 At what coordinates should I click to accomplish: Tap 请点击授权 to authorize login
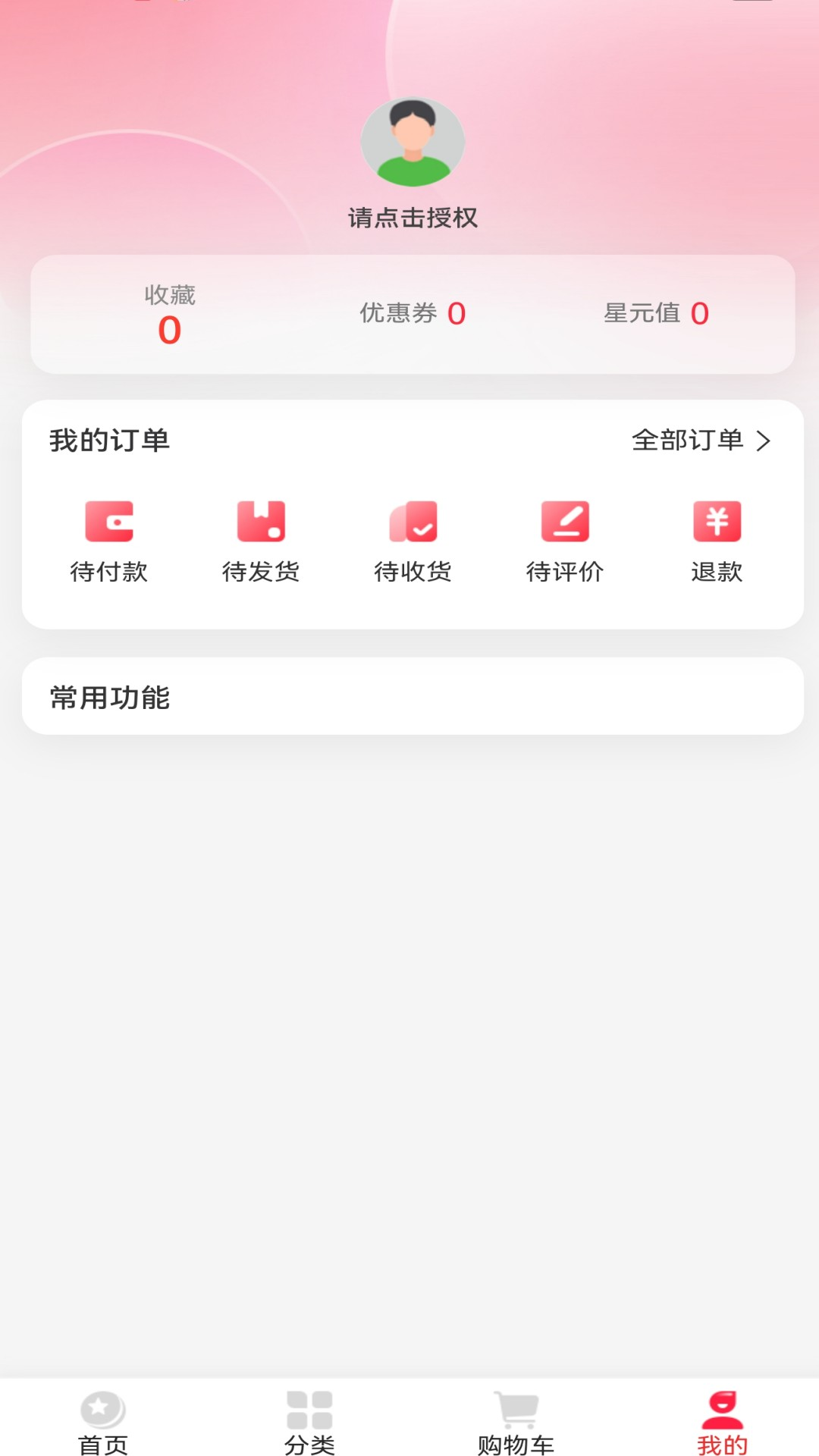point(412,216)
